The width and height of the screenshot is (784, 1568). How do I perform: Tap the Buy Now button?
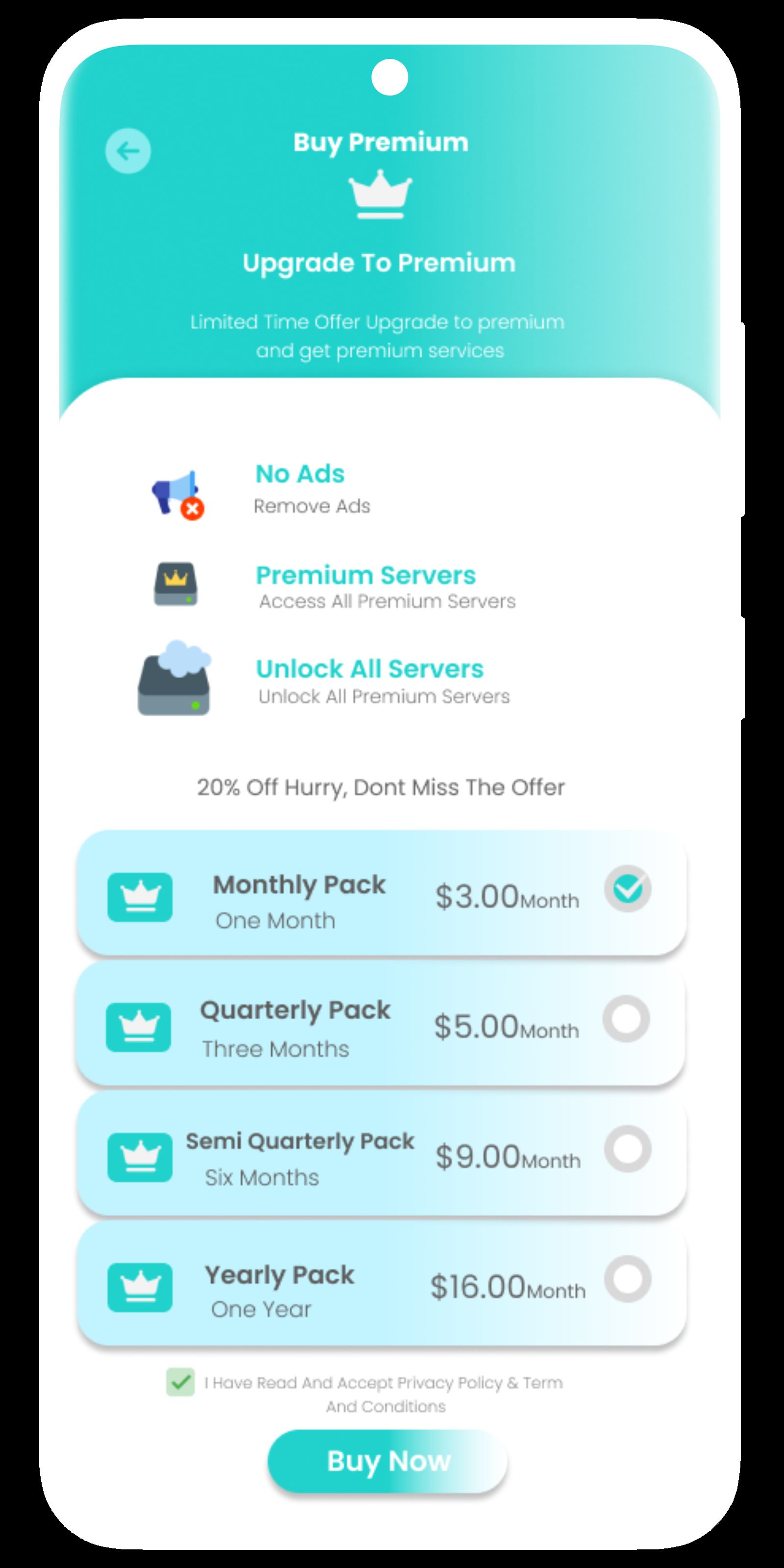click(x=388, y=1461)
